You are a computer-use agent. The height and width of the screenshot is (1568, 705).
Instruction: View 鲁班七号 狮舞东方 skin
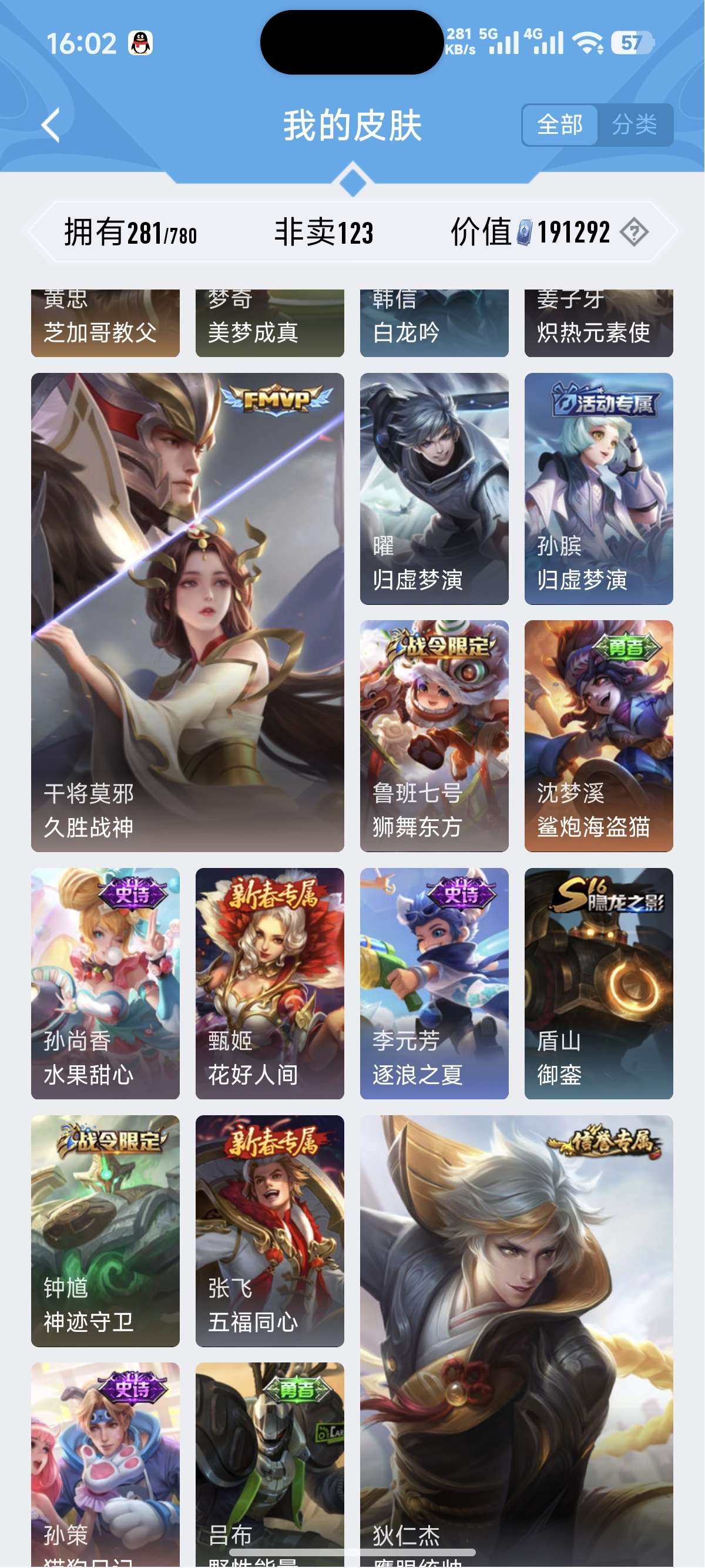coord(434,735)
